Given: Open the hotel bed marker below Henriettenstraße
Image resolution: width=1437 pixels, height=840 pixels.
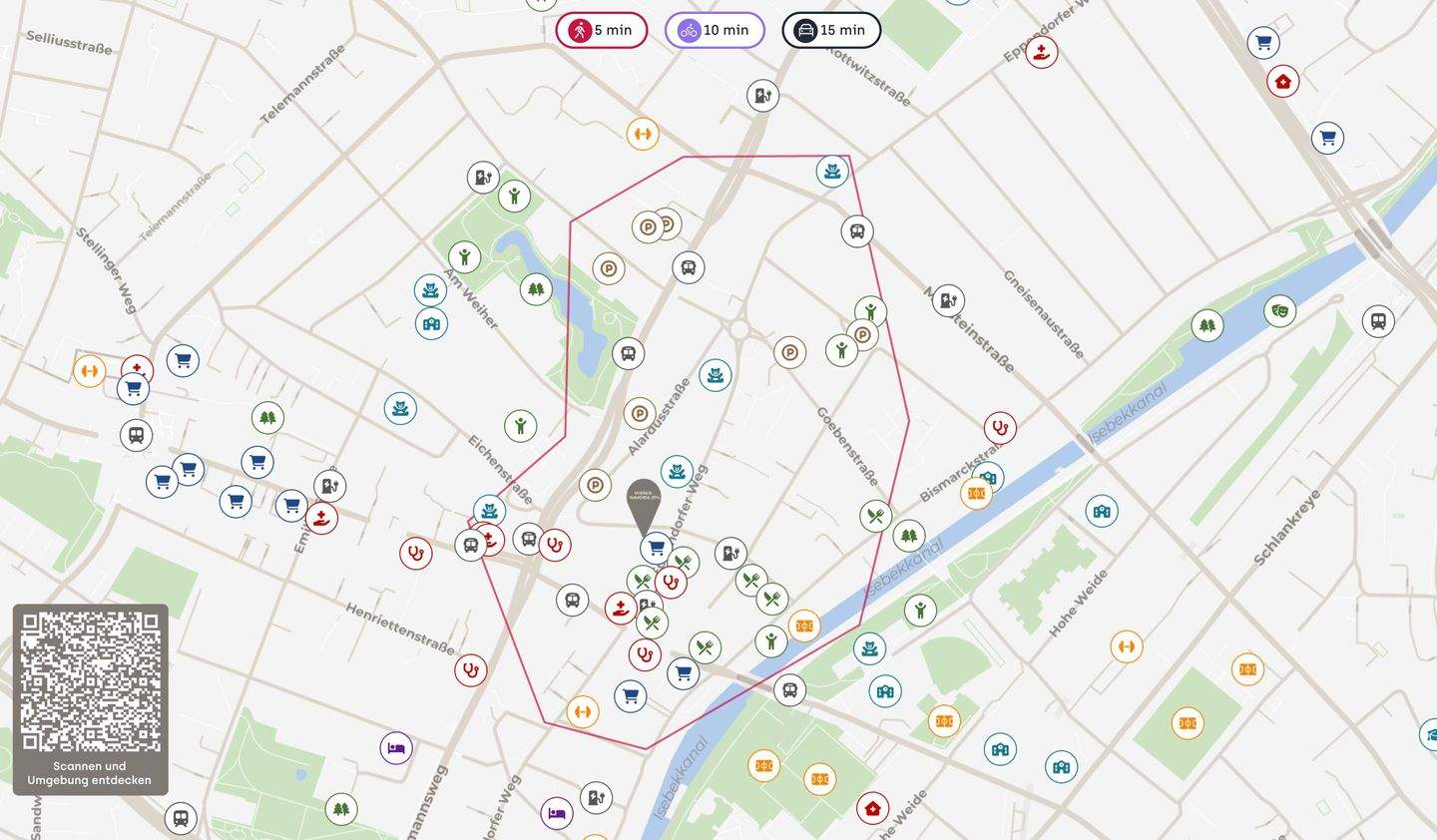Looking at the screenshot, I should tap(396, 747).
